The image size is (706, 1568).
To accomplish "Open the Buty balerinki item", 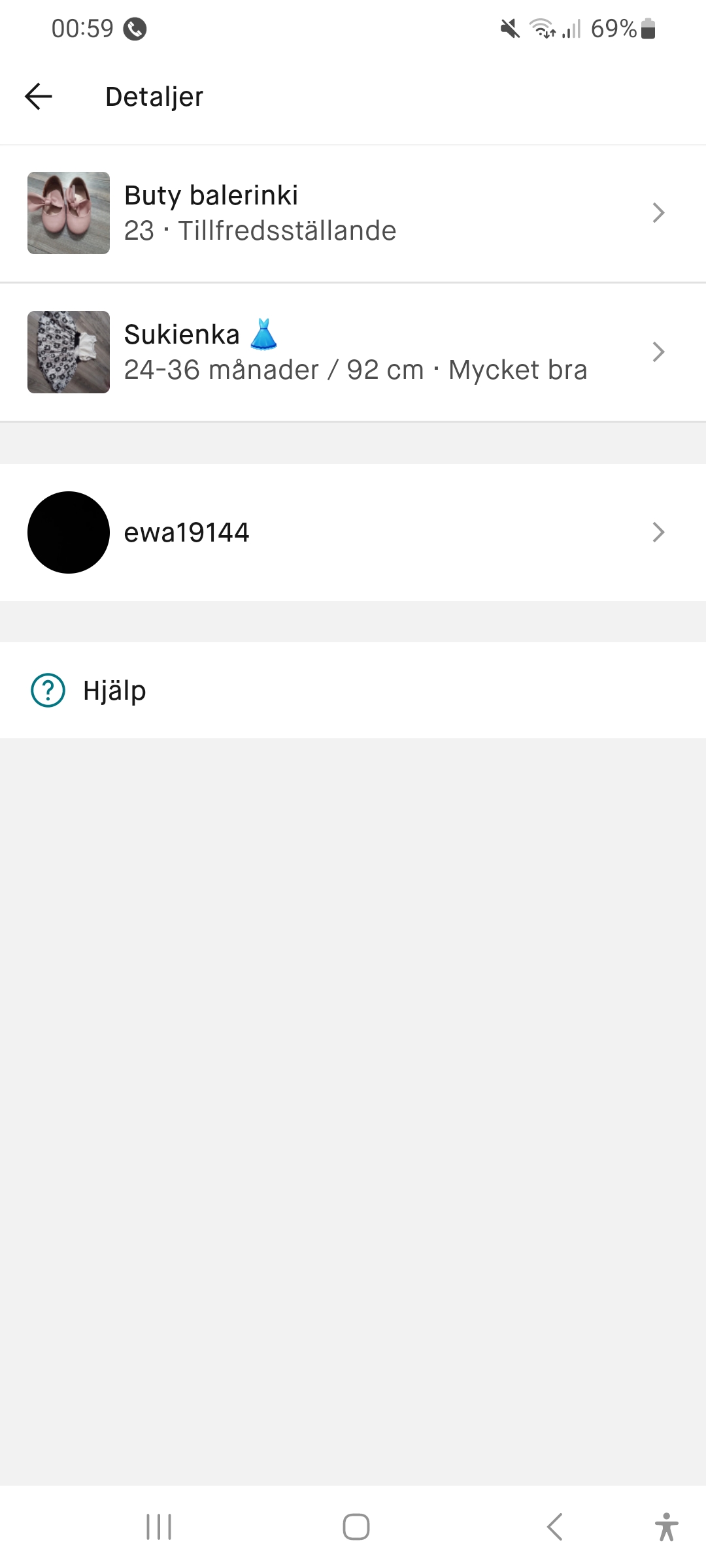I will (x=353, y=213).
